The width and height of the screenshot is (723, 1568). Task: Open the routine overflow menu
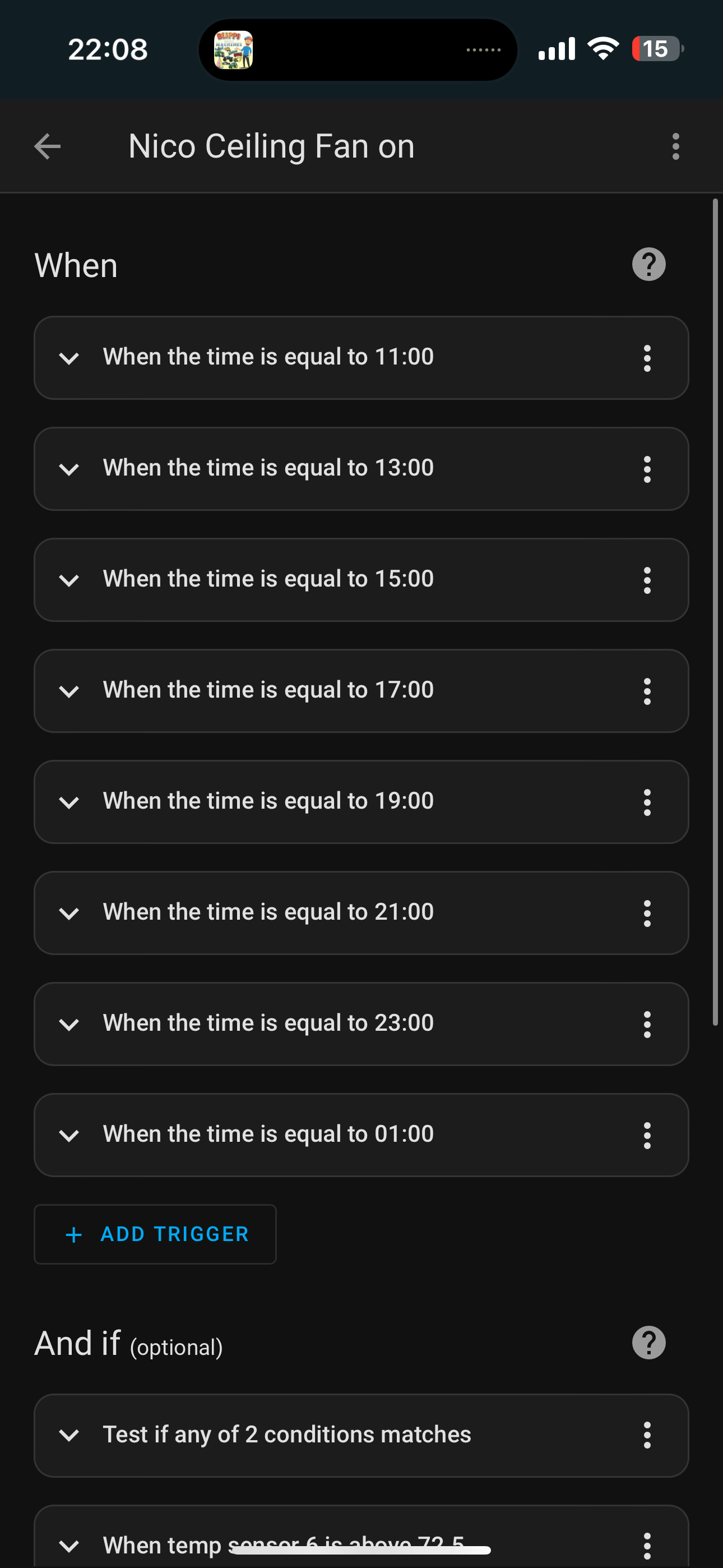[675, 146]
